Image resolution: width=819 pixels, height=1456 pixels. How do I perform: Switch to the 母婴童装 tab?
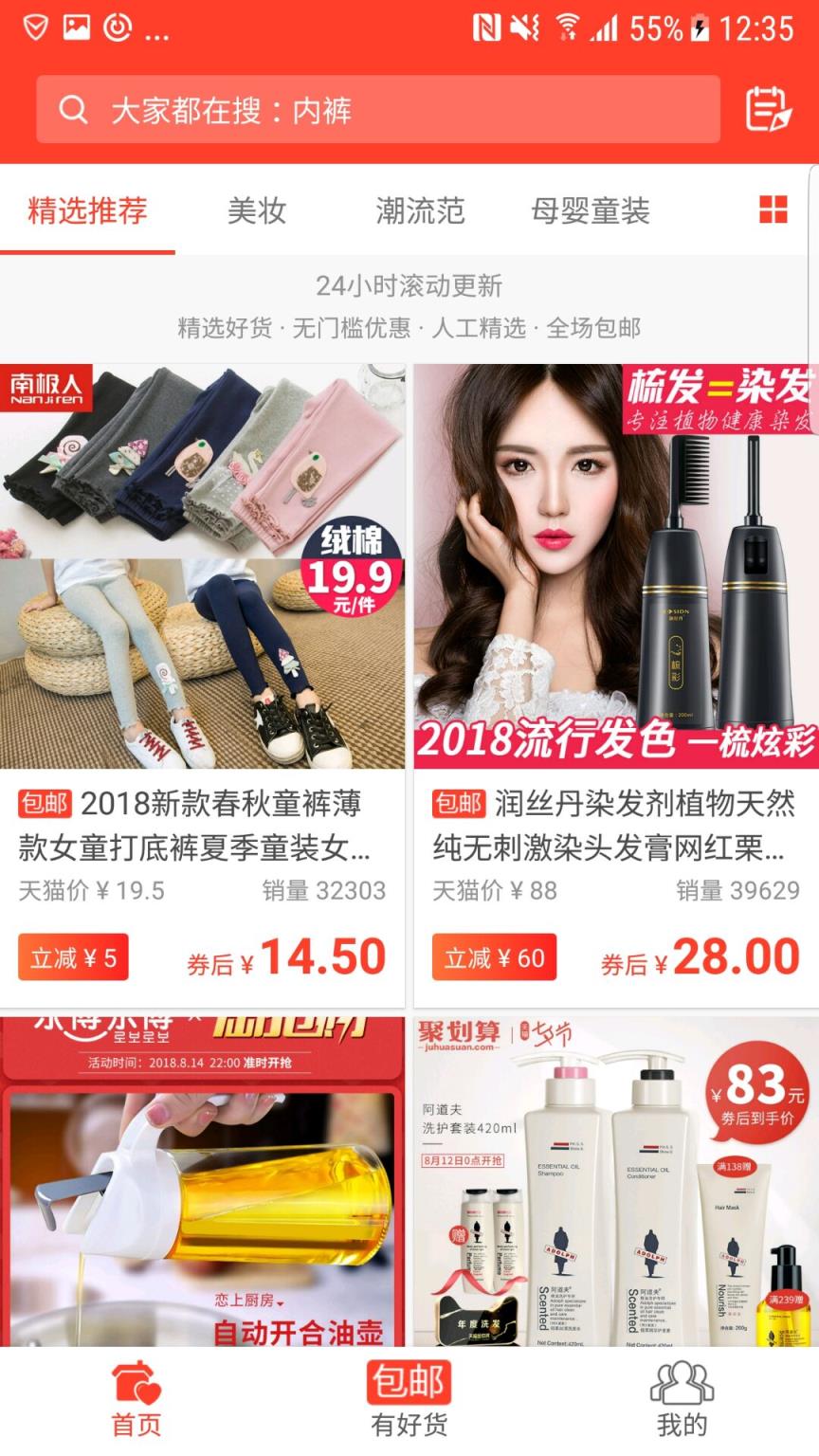[x=590, y=210]
